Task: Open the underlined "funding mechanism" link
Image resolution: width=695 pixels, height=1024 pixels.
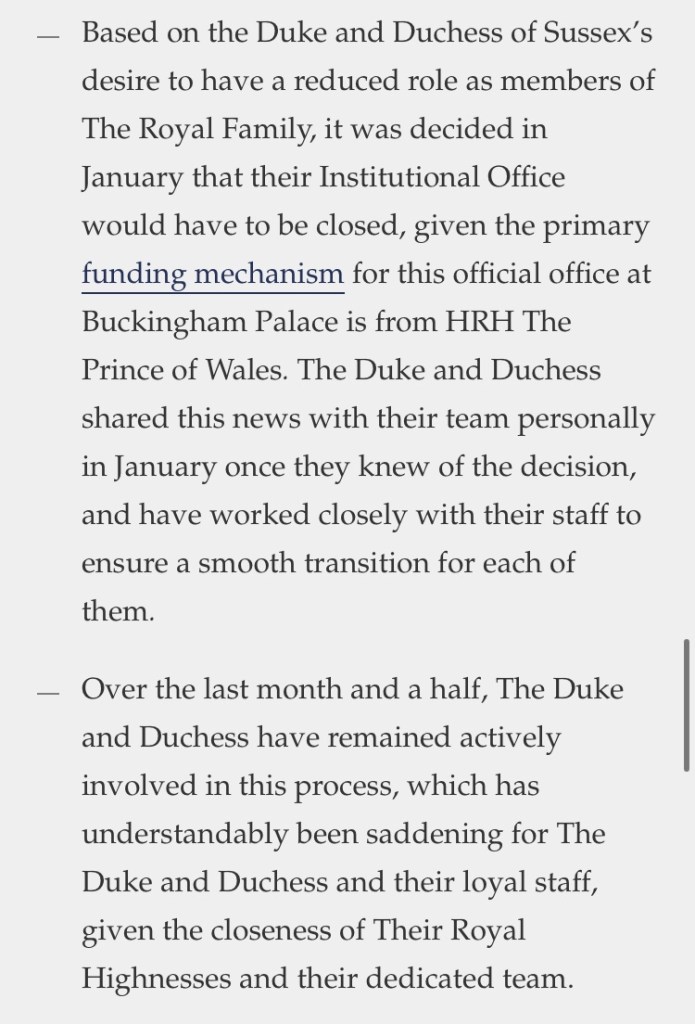Action: (x=212, y=273)
